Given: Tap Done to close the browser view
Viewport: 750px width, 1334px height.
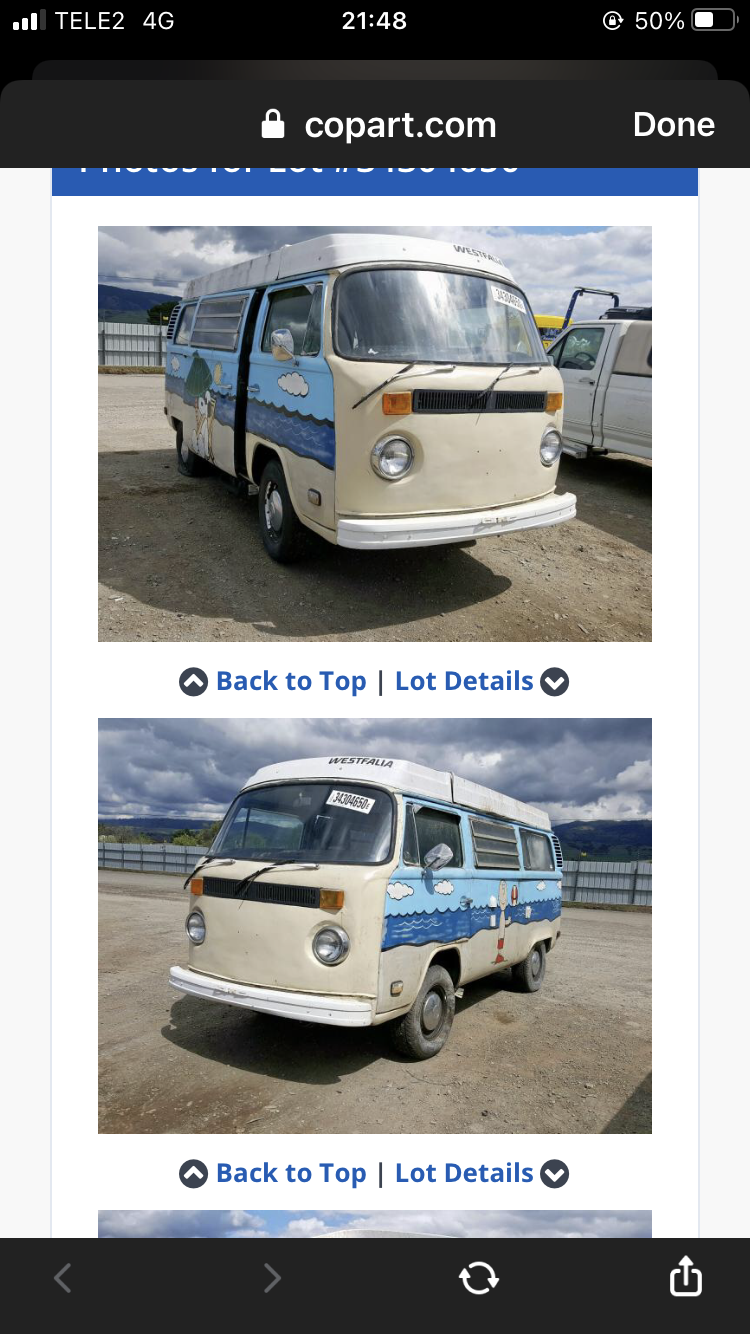Looking at the screenshot, I should tap(673, 125).
